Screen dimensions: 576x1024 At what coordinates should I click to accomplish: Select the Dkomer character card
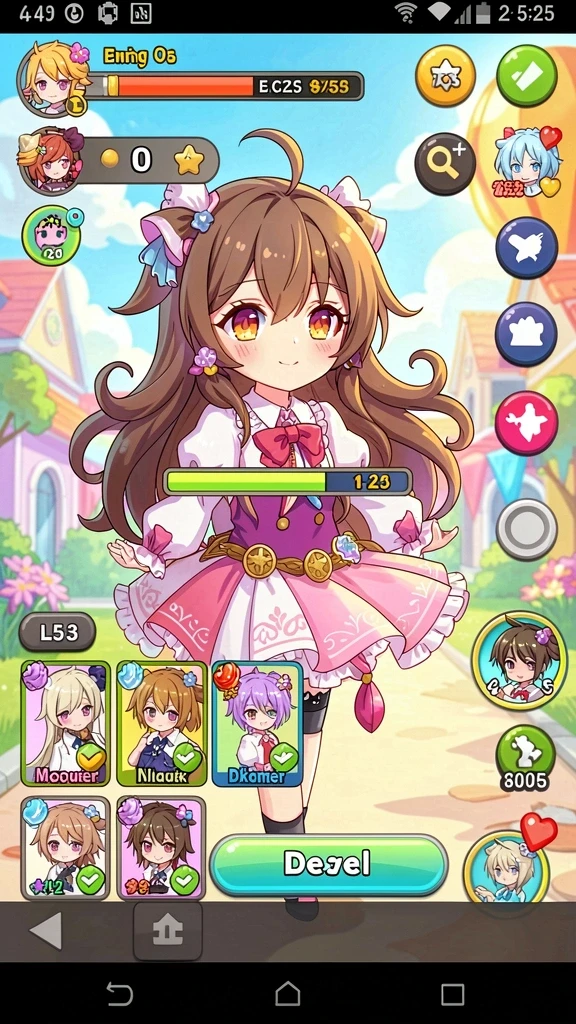[257, 723]
